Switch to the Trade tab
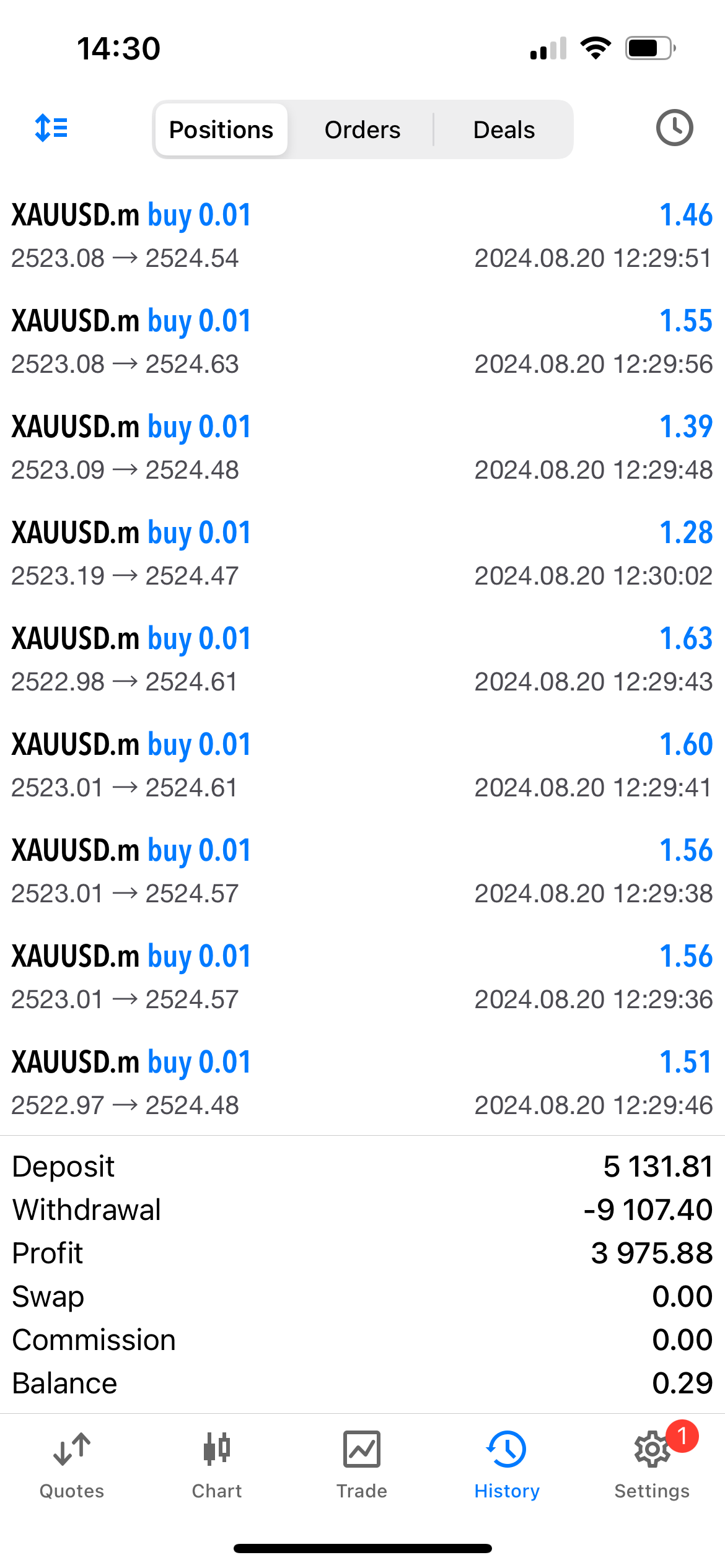 pyautogui.click(x=362, y=1465)
